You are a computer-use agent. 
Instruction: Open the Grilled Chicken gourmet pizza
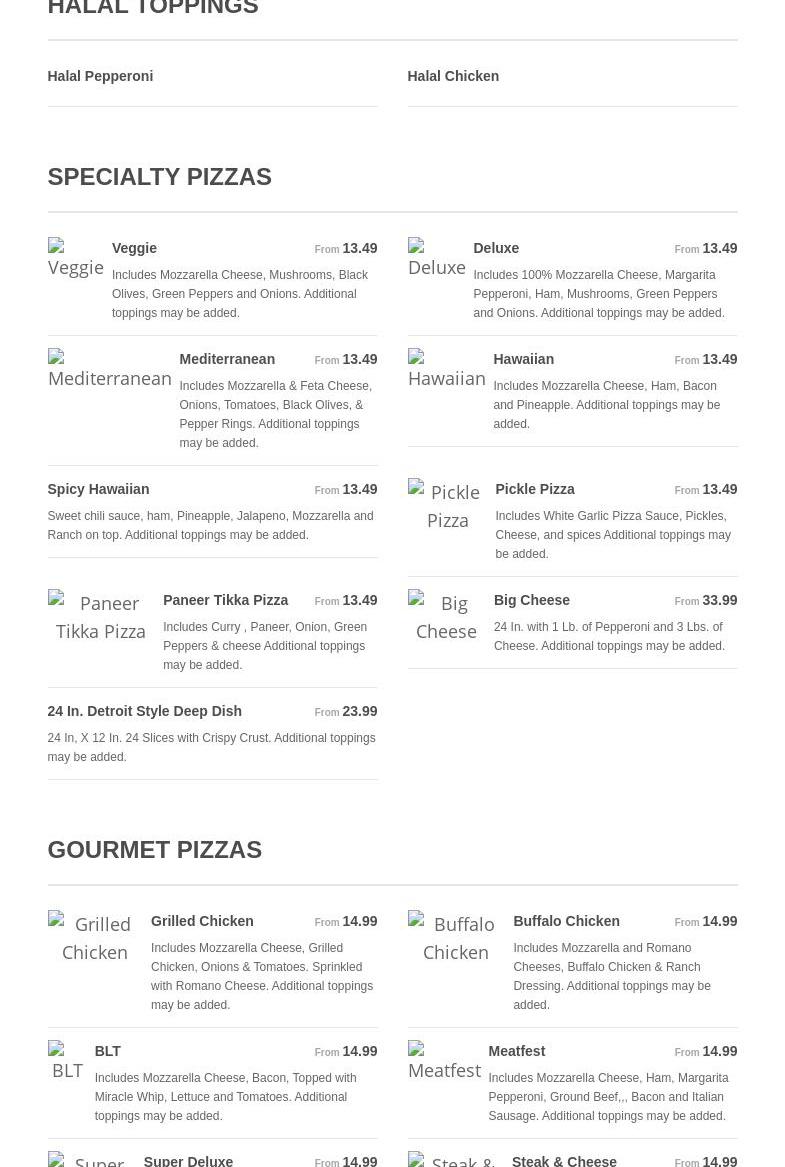(202, 921)
